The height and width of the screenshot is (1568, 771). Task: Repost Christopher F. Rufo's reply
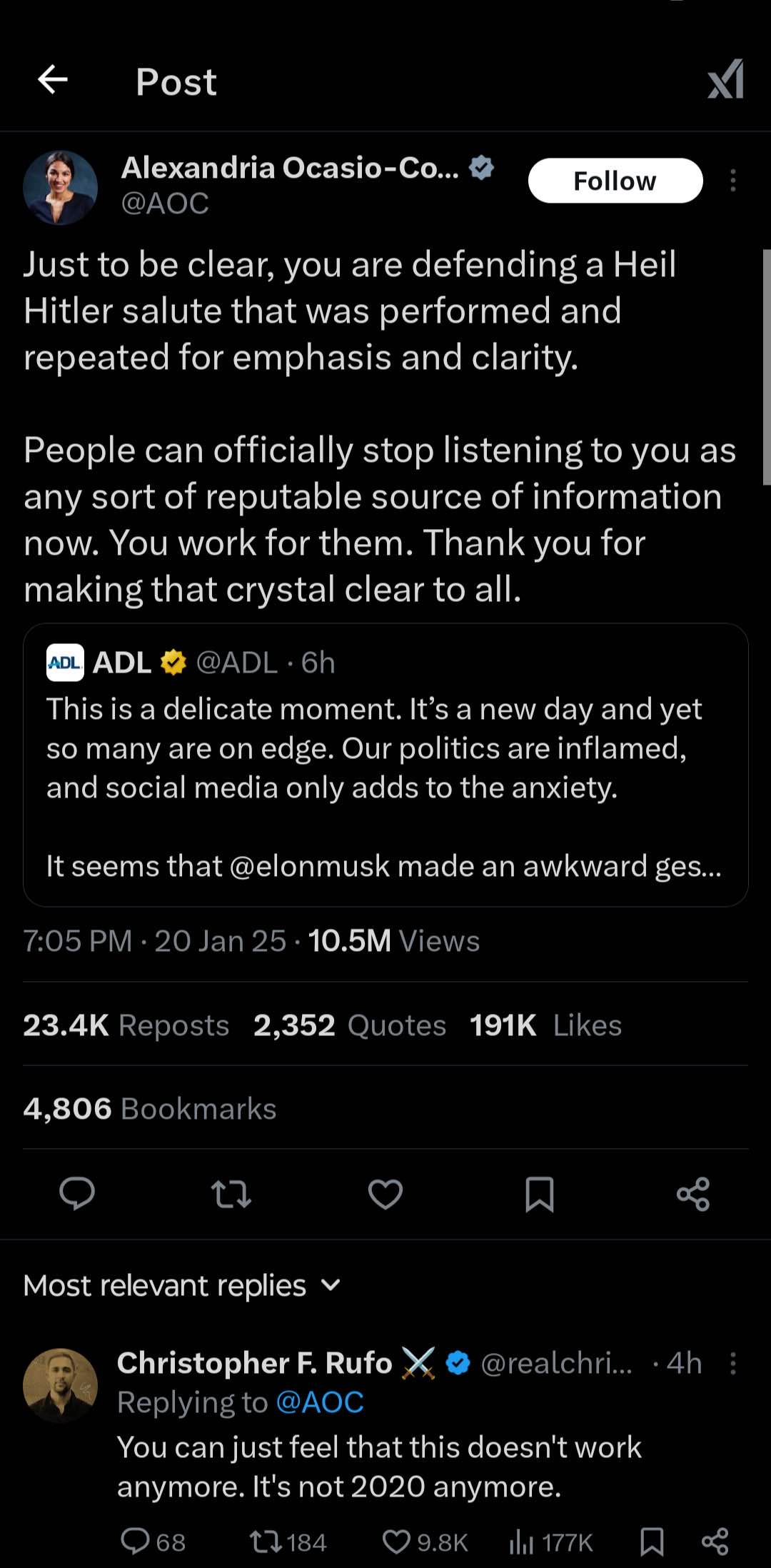pos(288,1542)
